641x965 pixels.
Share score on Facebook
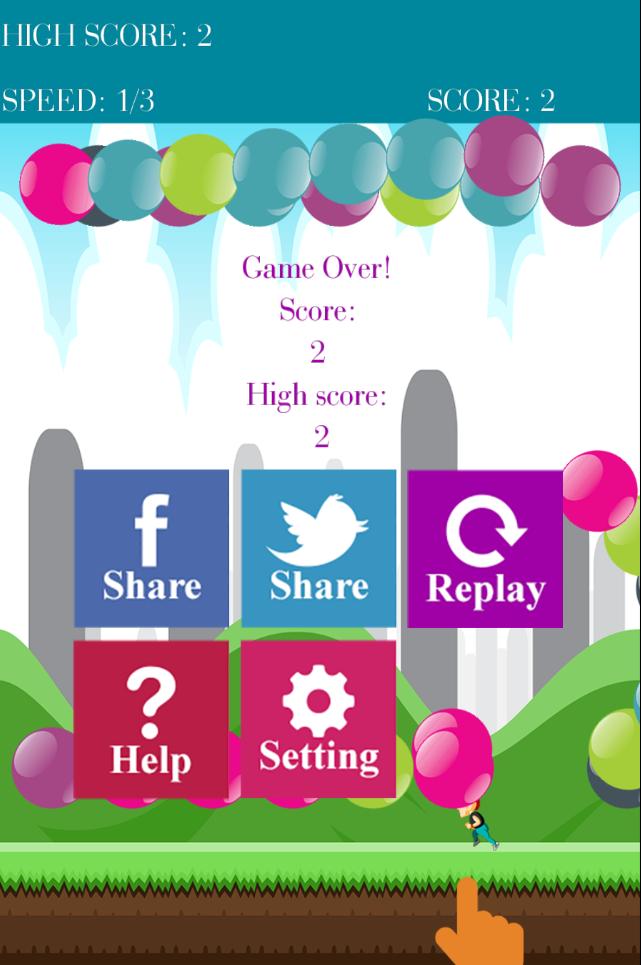151,548
